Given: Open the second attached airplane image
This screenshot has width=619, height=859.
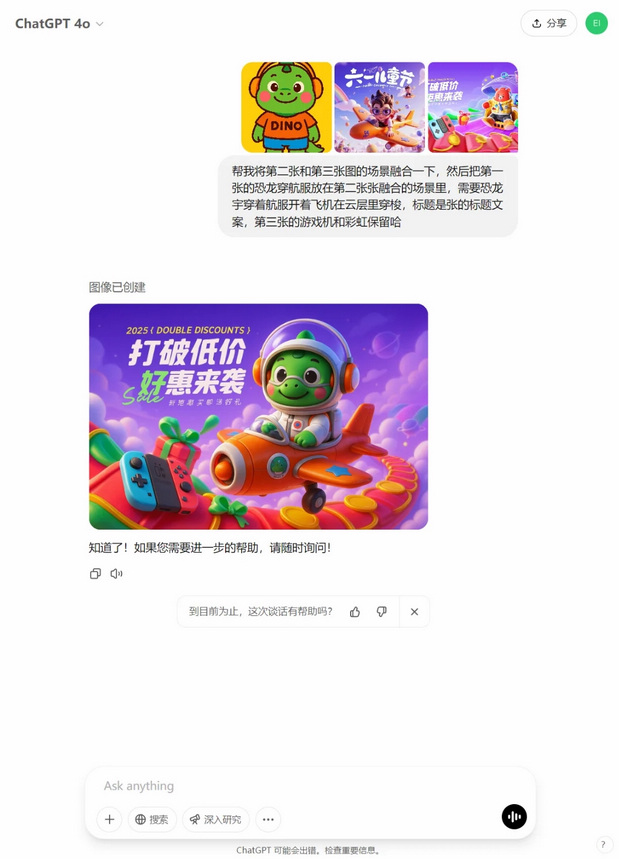Looking at the screenshot, I should pyautogui.click(x=379, y=107).
